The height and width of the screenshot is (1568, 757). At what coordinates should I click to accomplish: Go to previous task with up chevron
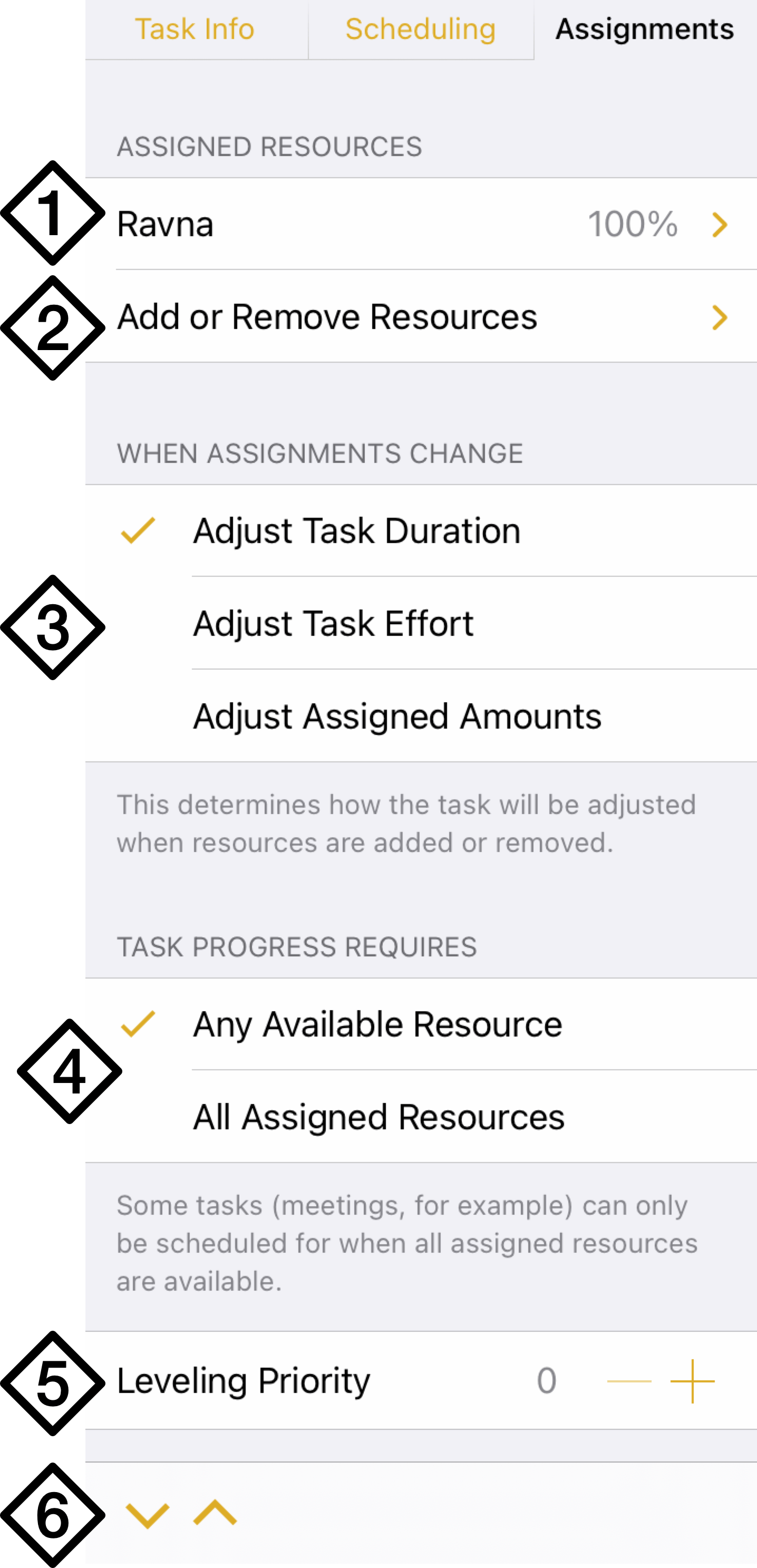point(215,1513)
